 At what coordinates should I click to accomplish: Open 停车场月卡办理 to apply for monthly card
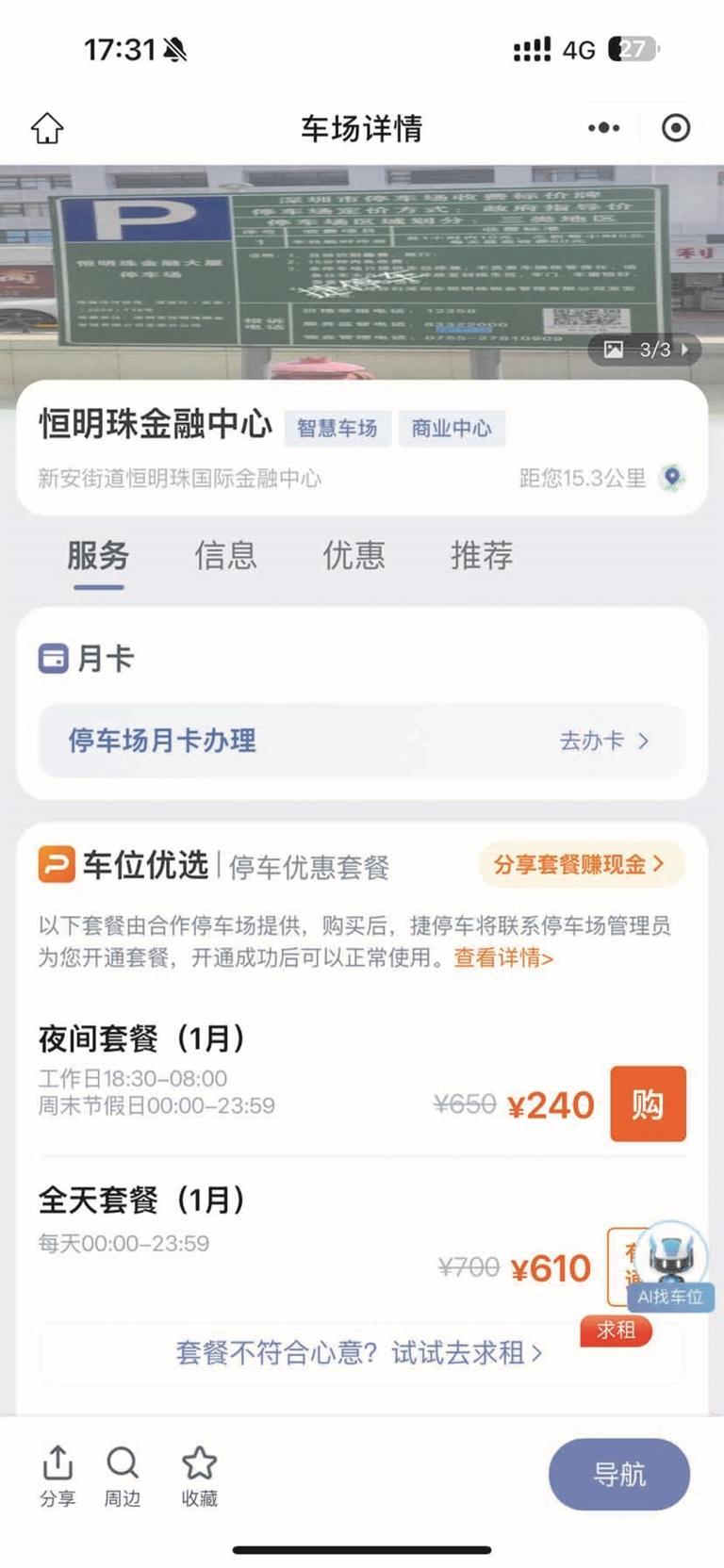[x=362, y=741]
